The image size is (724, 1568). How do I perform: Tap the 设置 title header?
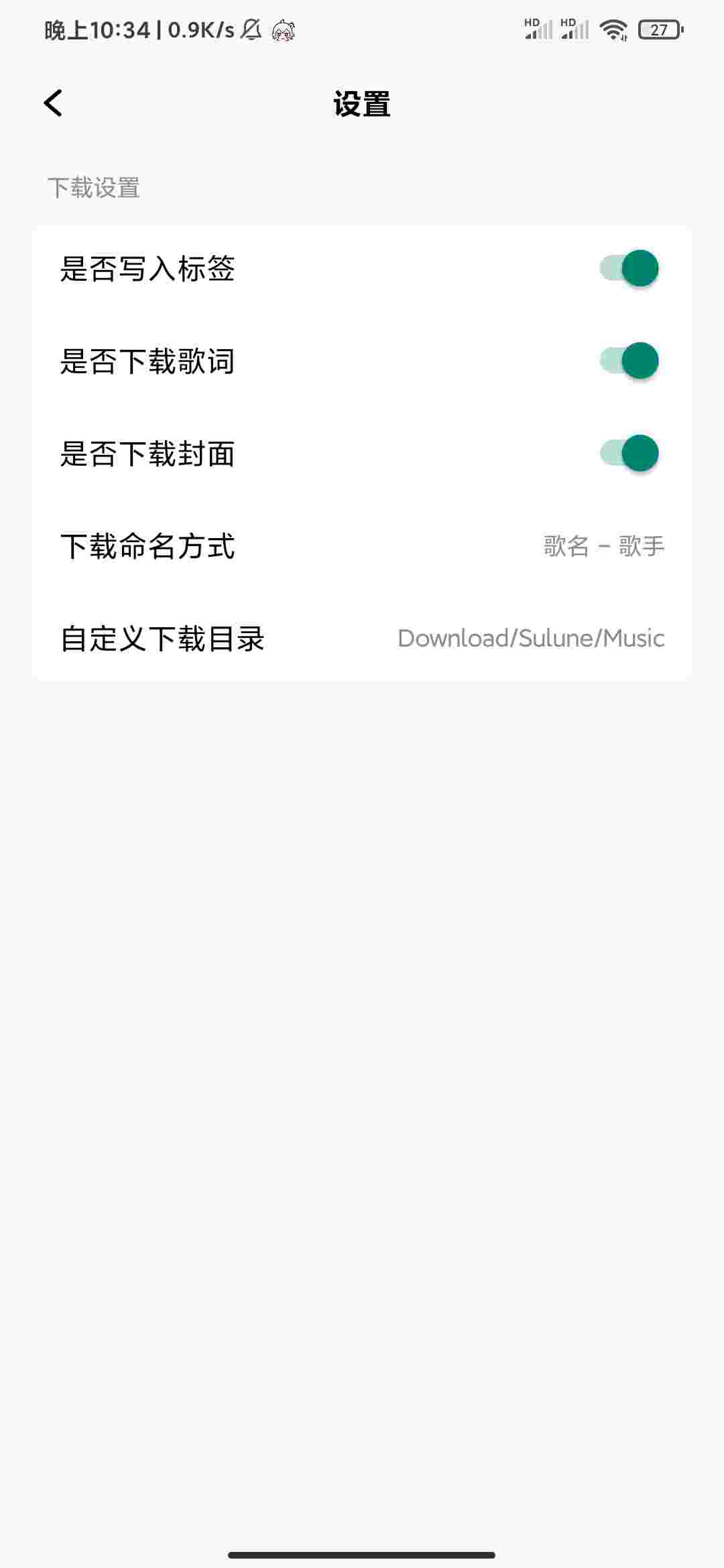pos(362,103)
